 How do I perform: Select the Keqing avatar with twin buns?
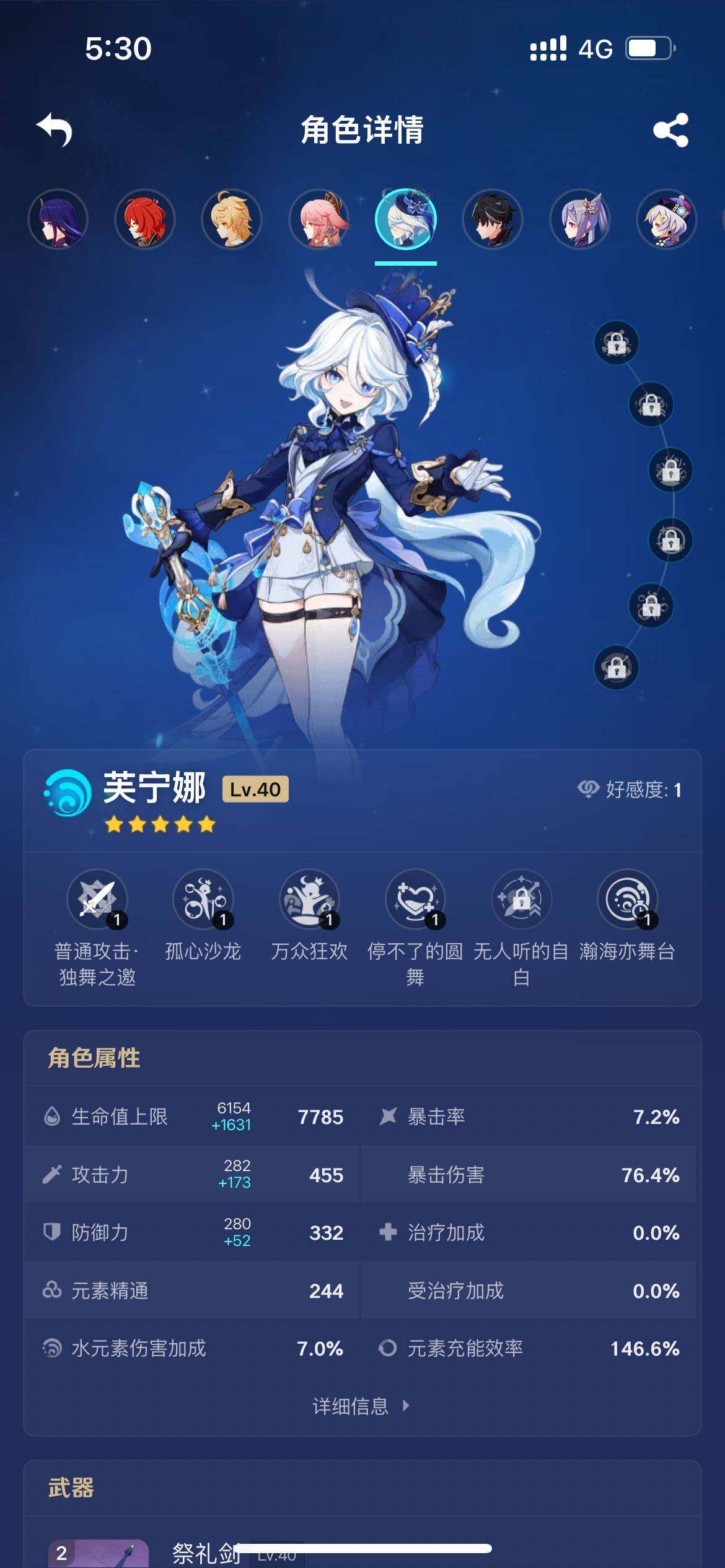pos(580,219)
